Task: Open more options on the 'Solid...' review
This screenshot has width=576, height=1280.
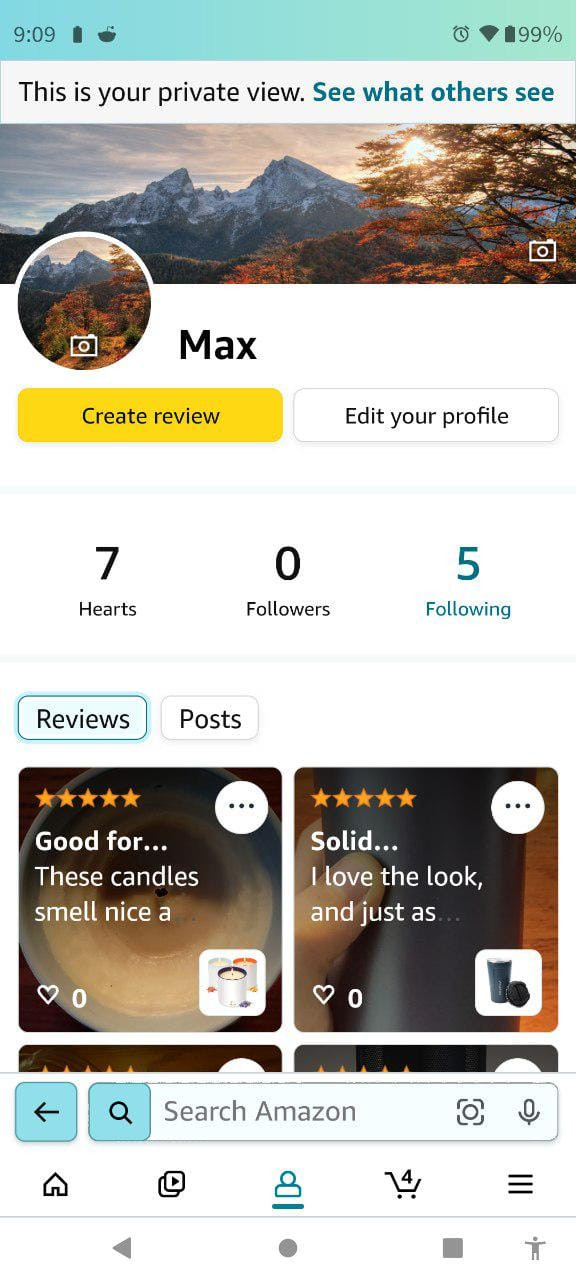Action: (518, 807)
